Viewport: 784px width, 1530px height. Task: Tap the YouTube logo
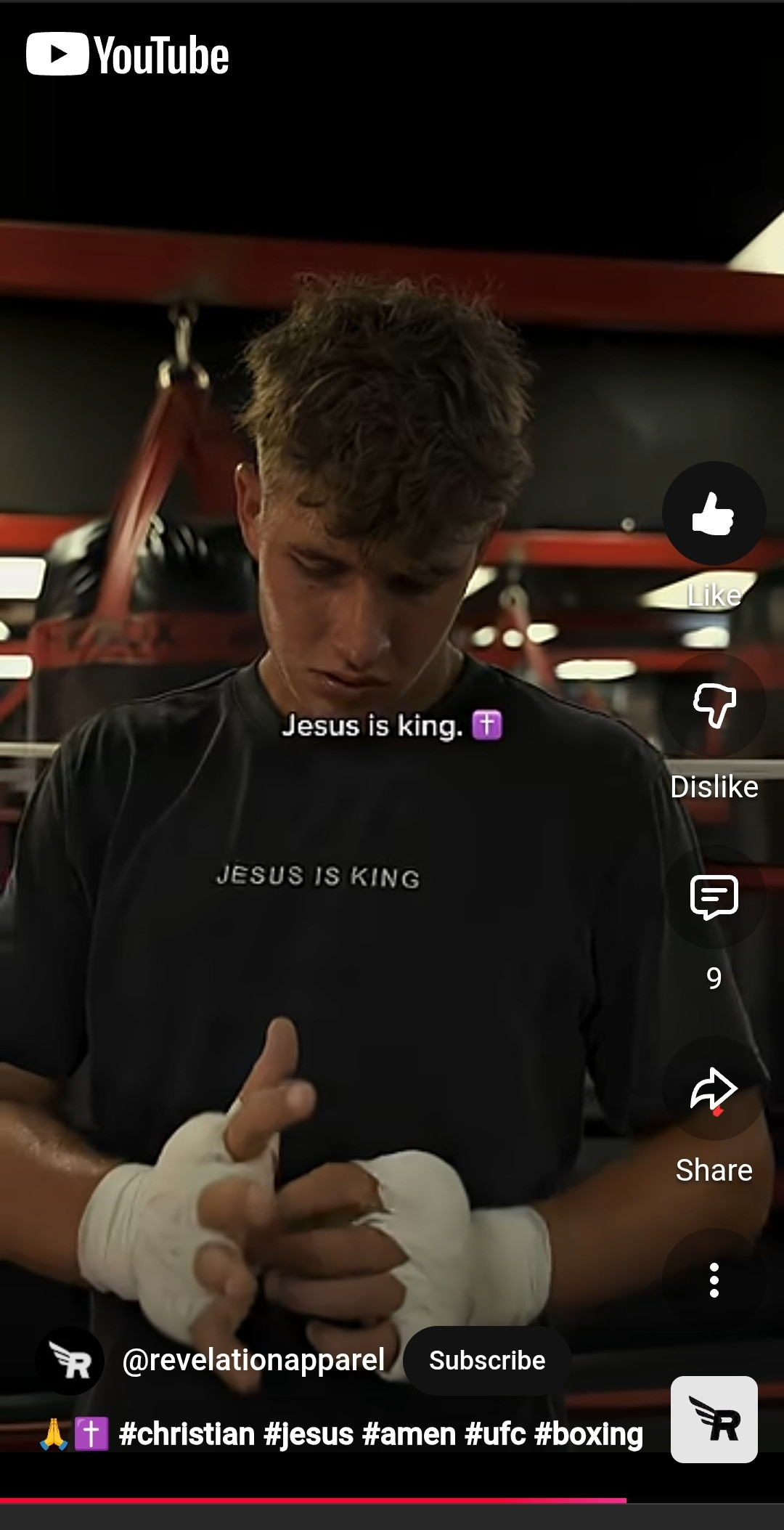click(128, 54)
